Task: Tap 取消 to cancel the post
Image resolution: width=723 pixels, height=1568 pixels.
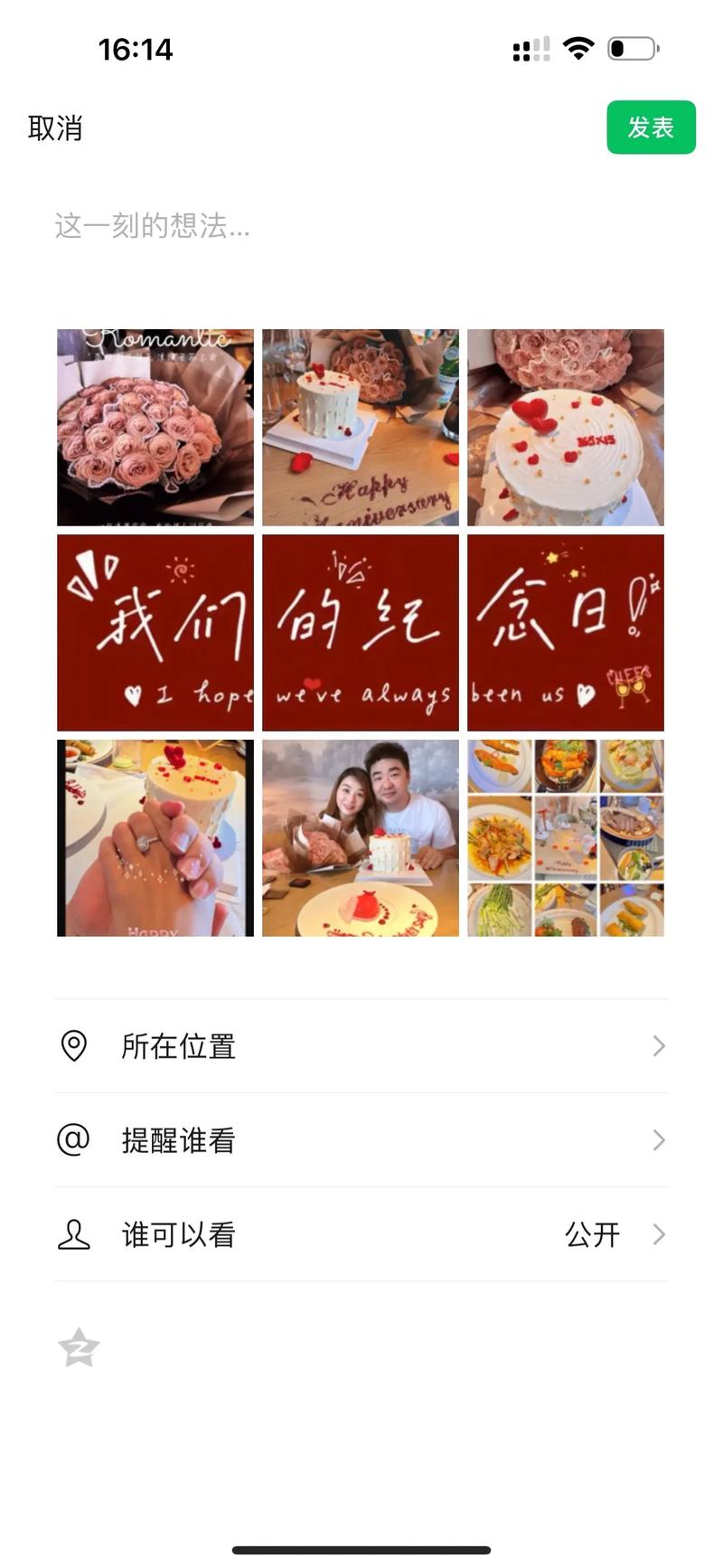Action: pyautogui.click(x=55, y=128)
